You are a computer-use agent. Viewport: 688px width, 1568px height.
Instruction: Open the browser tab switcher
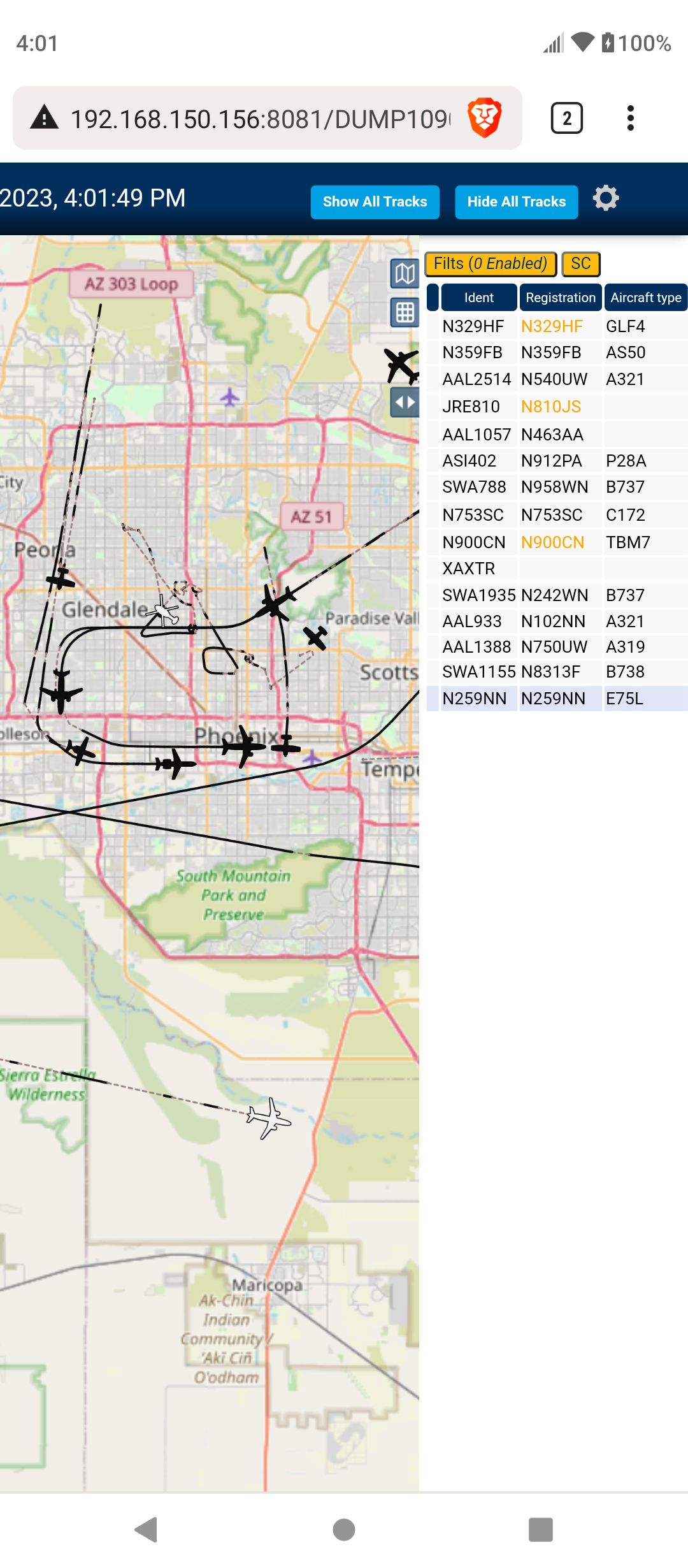pyautogui.click(x=567, y=118)
